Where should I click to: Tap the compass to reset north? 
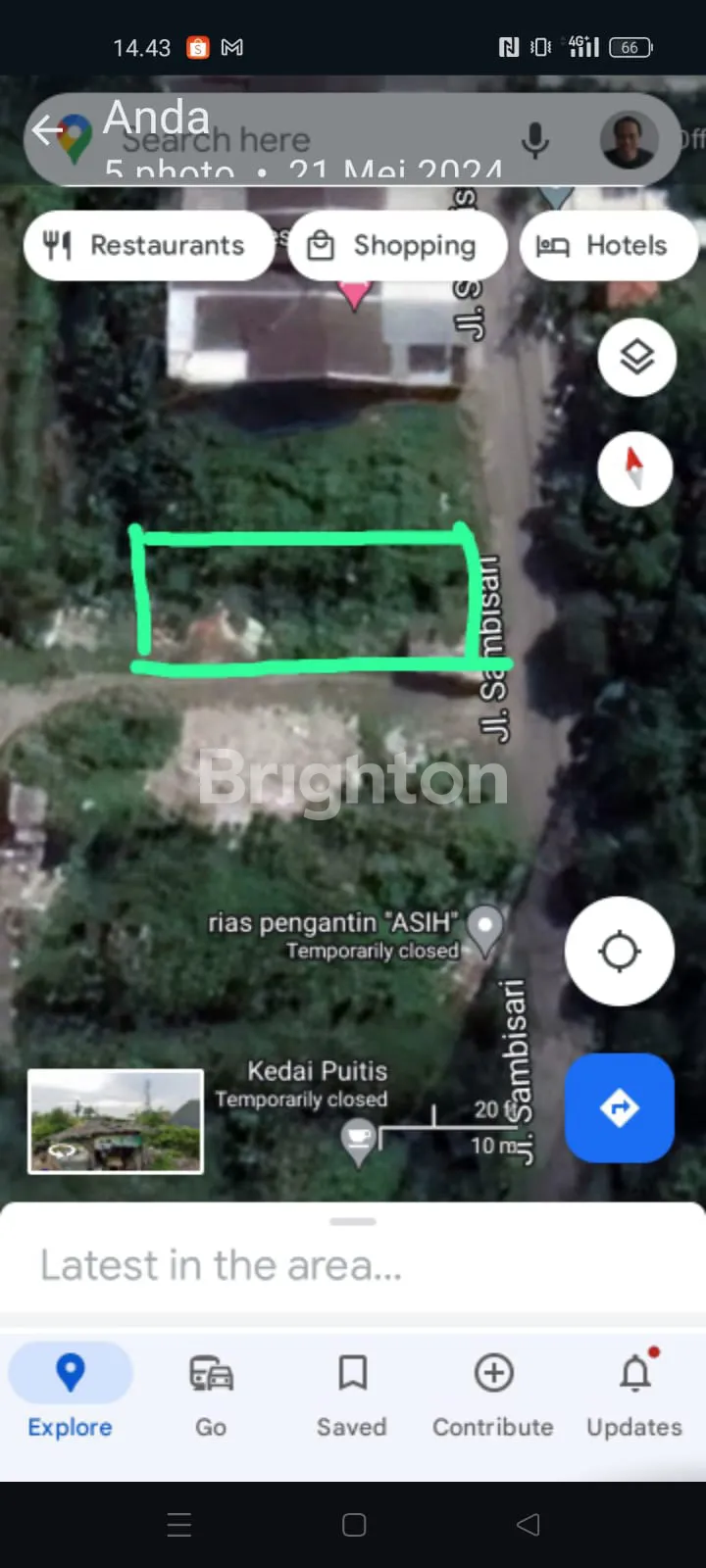[x=635, y=468]
